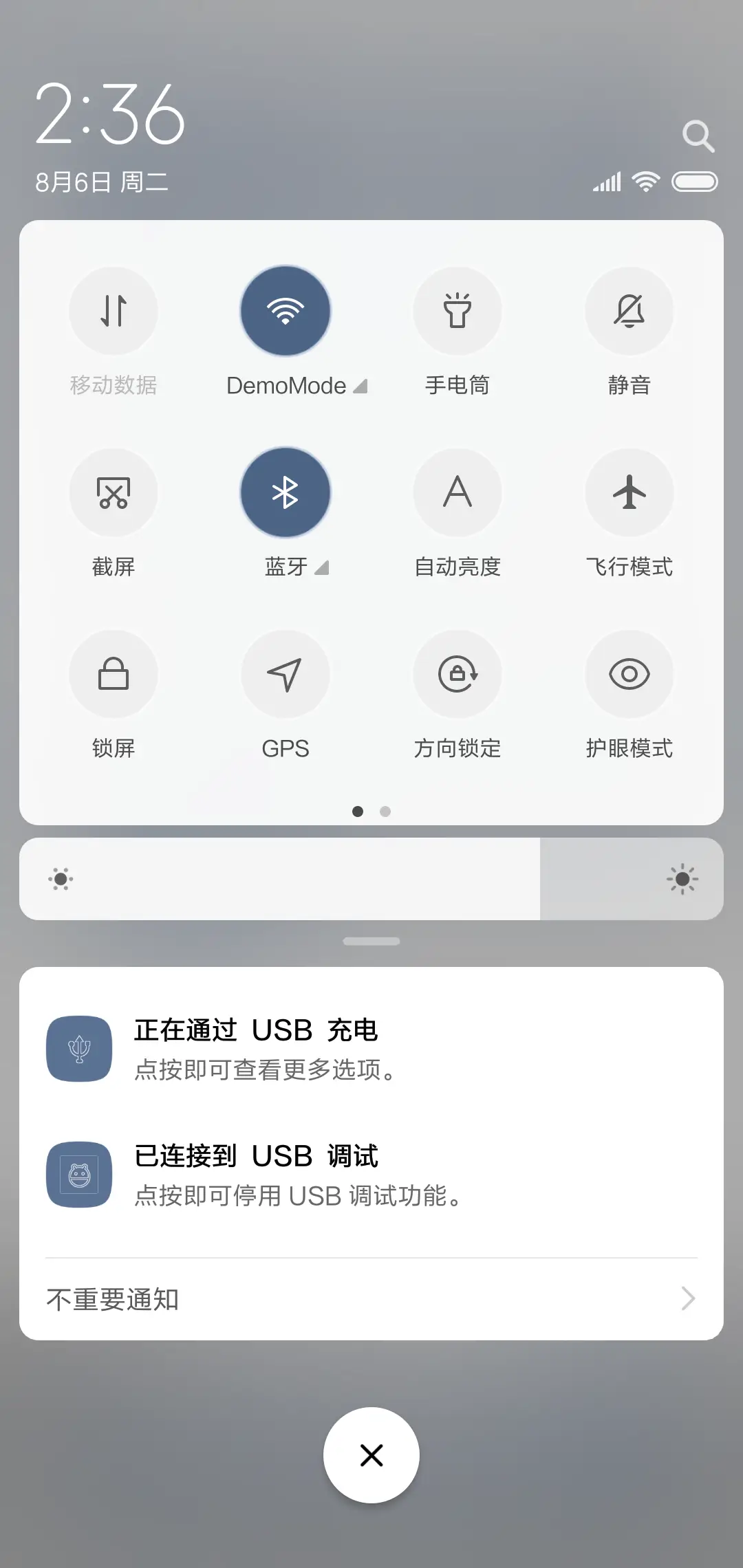Lock the screen using 锁屏 tile
This screenshot has width=743, height=1568.
click(114, 674)
